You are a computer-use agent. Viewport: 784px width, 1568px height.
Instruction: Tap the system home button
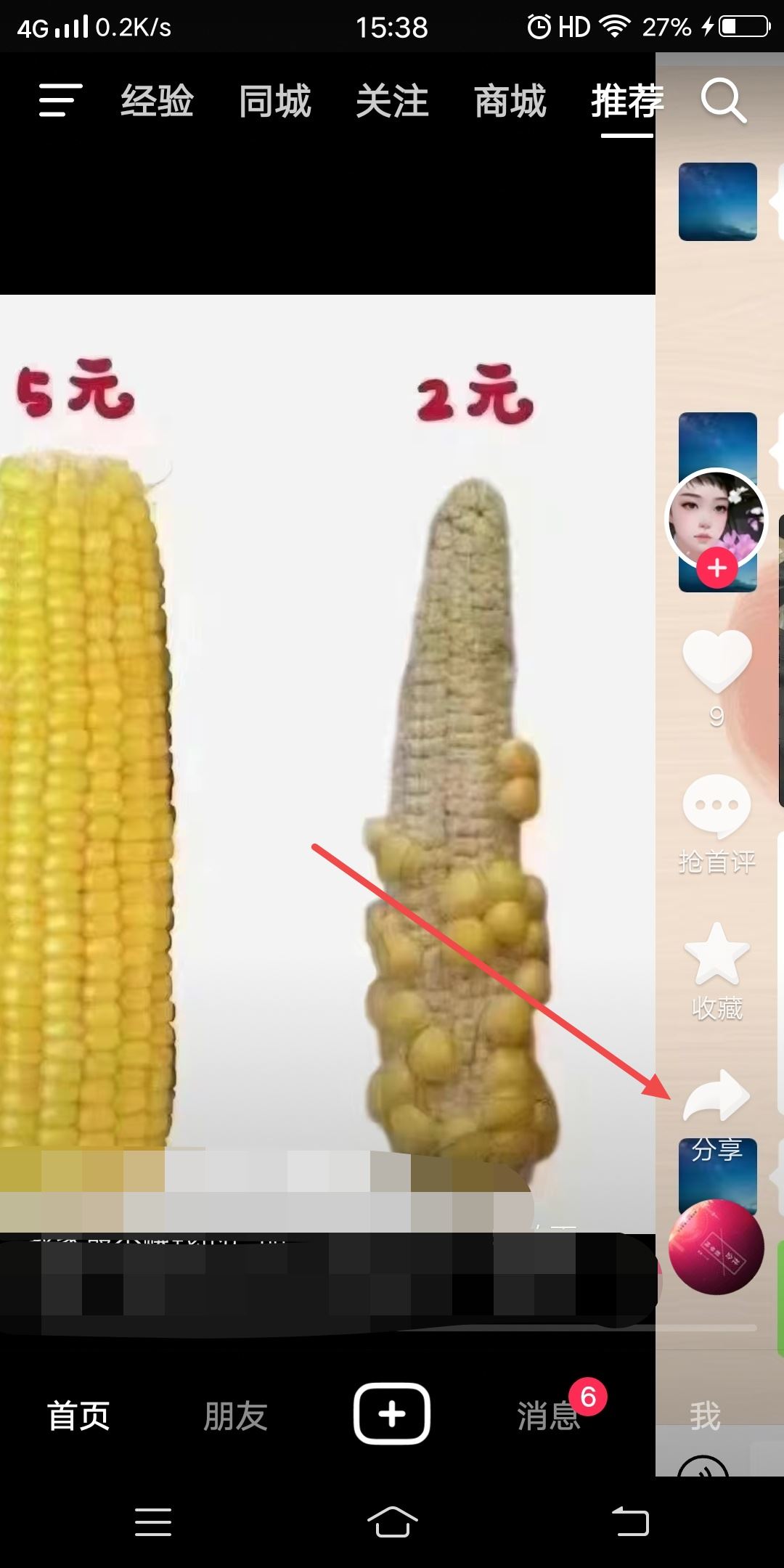tap(392, 1521)
